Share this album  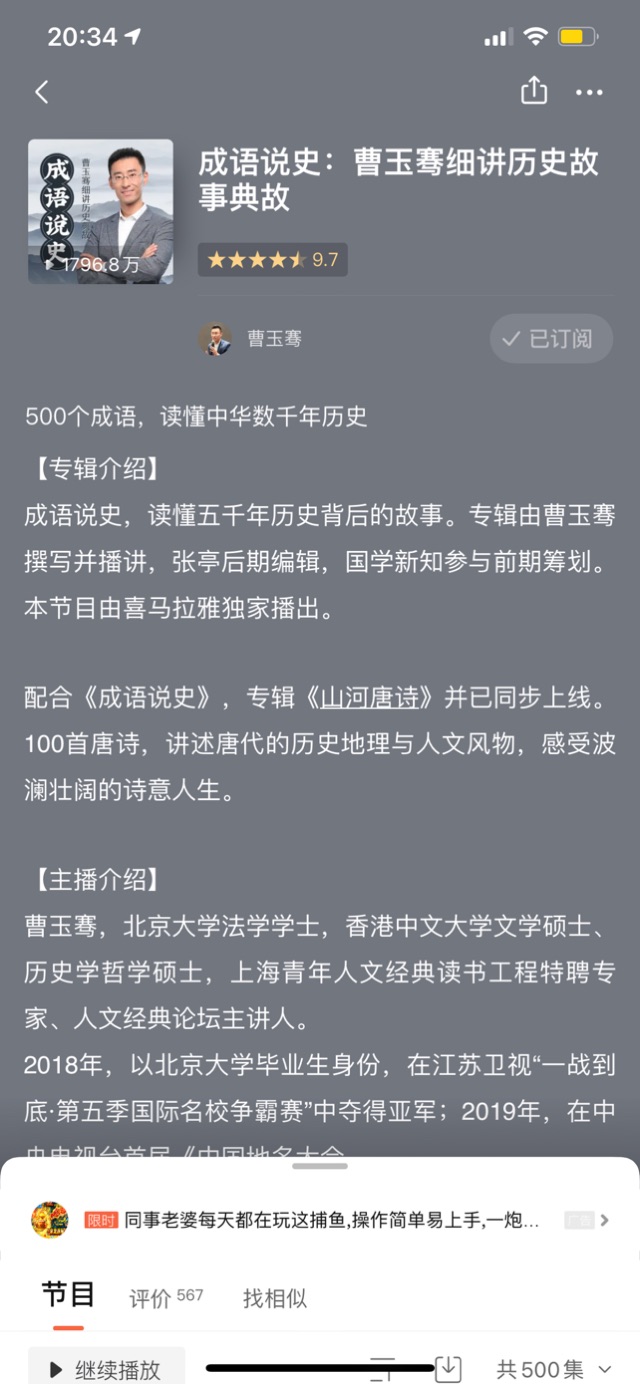(x=534, y=91)
